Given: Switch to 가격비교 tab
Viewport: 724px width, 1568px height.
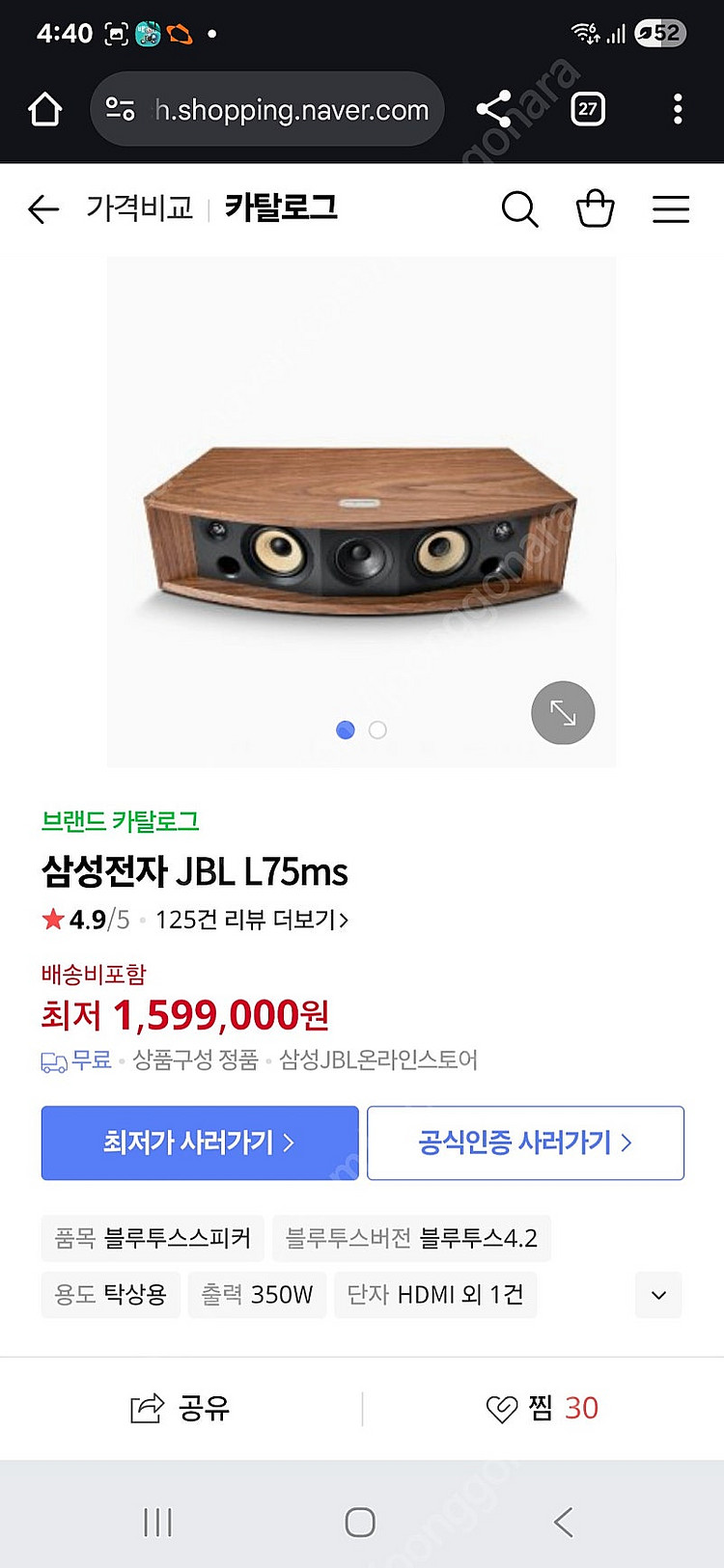Looking at the screenshot, I should [x=140, y=208].
